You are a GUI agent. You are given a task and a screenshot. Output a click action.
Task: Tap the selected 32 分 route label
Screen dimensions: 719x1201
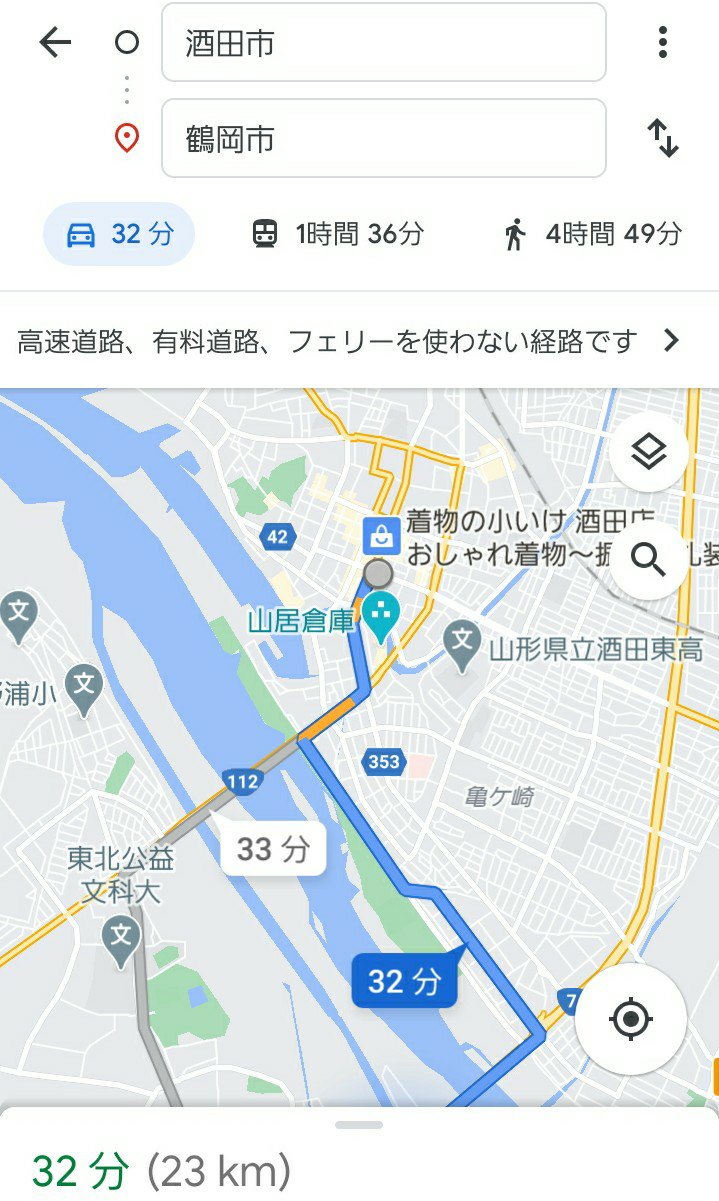coord(404,981)
